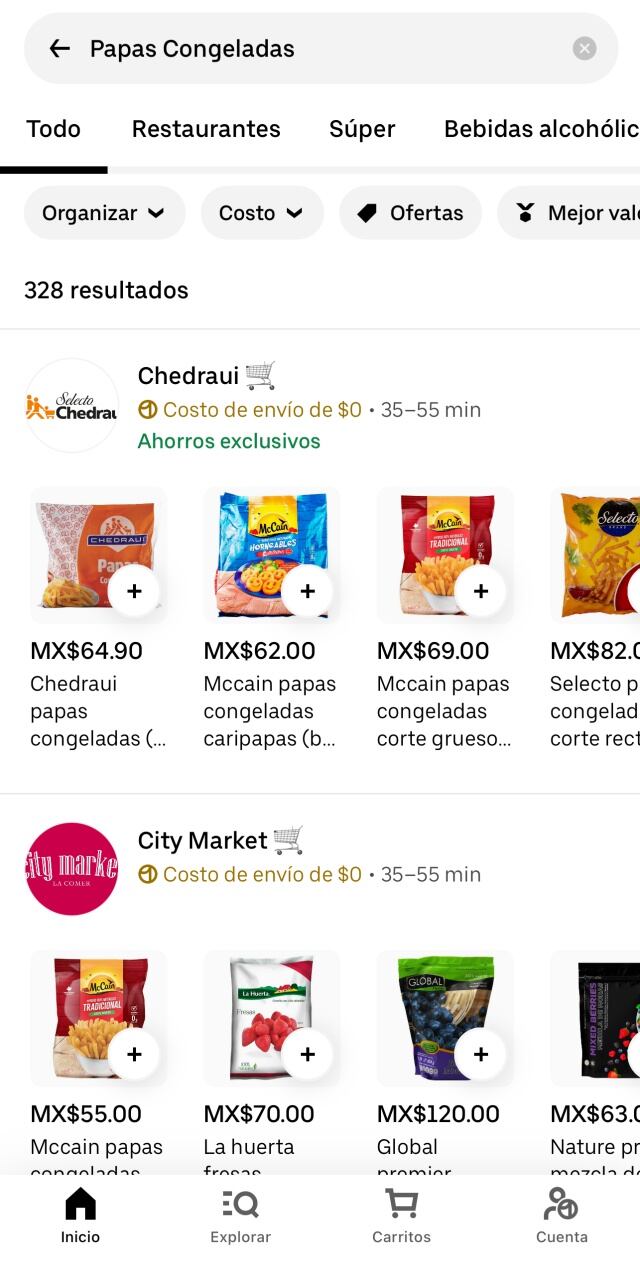
Task: Add La huerta fresas MX$70.00 to cart
Action: pyautogui.click(x=307, y=1054)
